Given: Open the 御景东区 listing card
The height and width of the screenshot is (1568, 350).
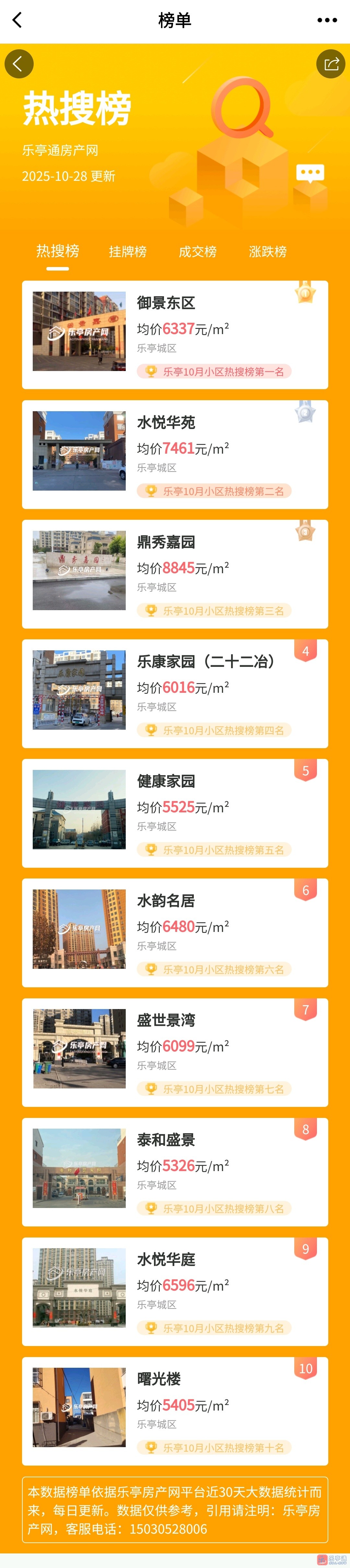Looking at the screenshot, I should coord(175,335).
